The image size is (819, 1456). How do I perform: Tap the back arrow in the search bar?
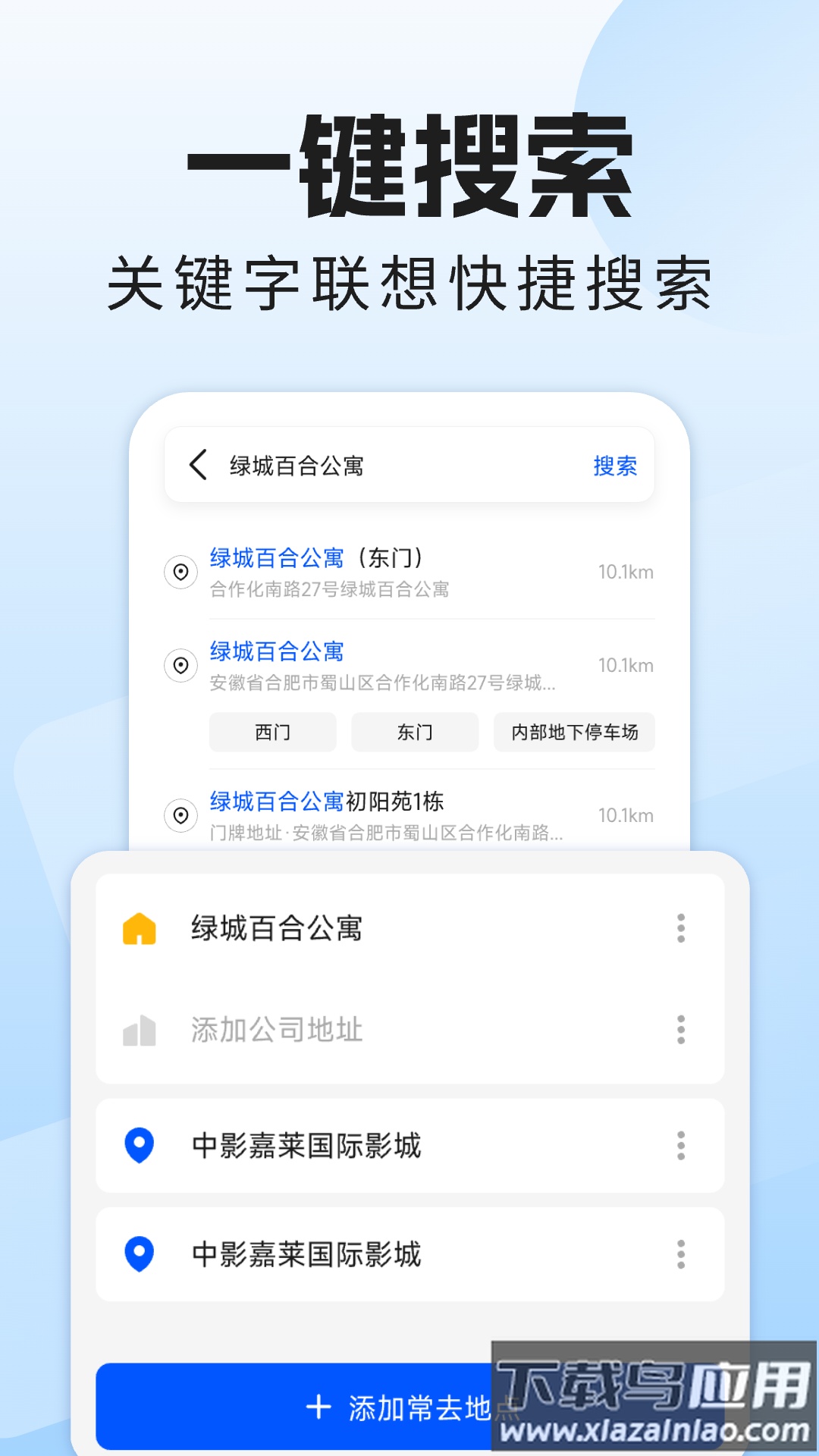pyautogui.click(x=199, y=465)
